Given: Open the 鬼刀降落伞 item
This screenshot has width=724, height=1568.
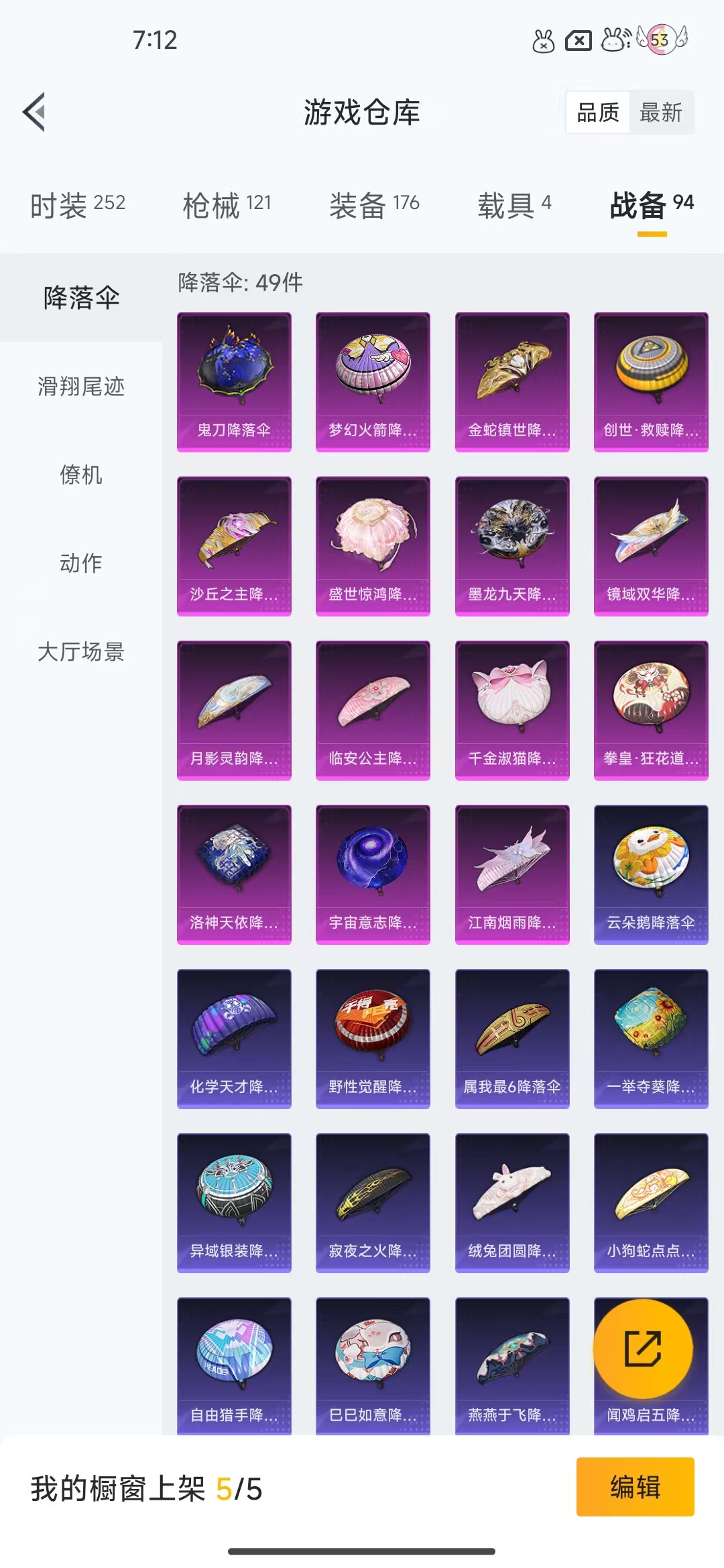Looking at the screenshot, I should point(234,382).
